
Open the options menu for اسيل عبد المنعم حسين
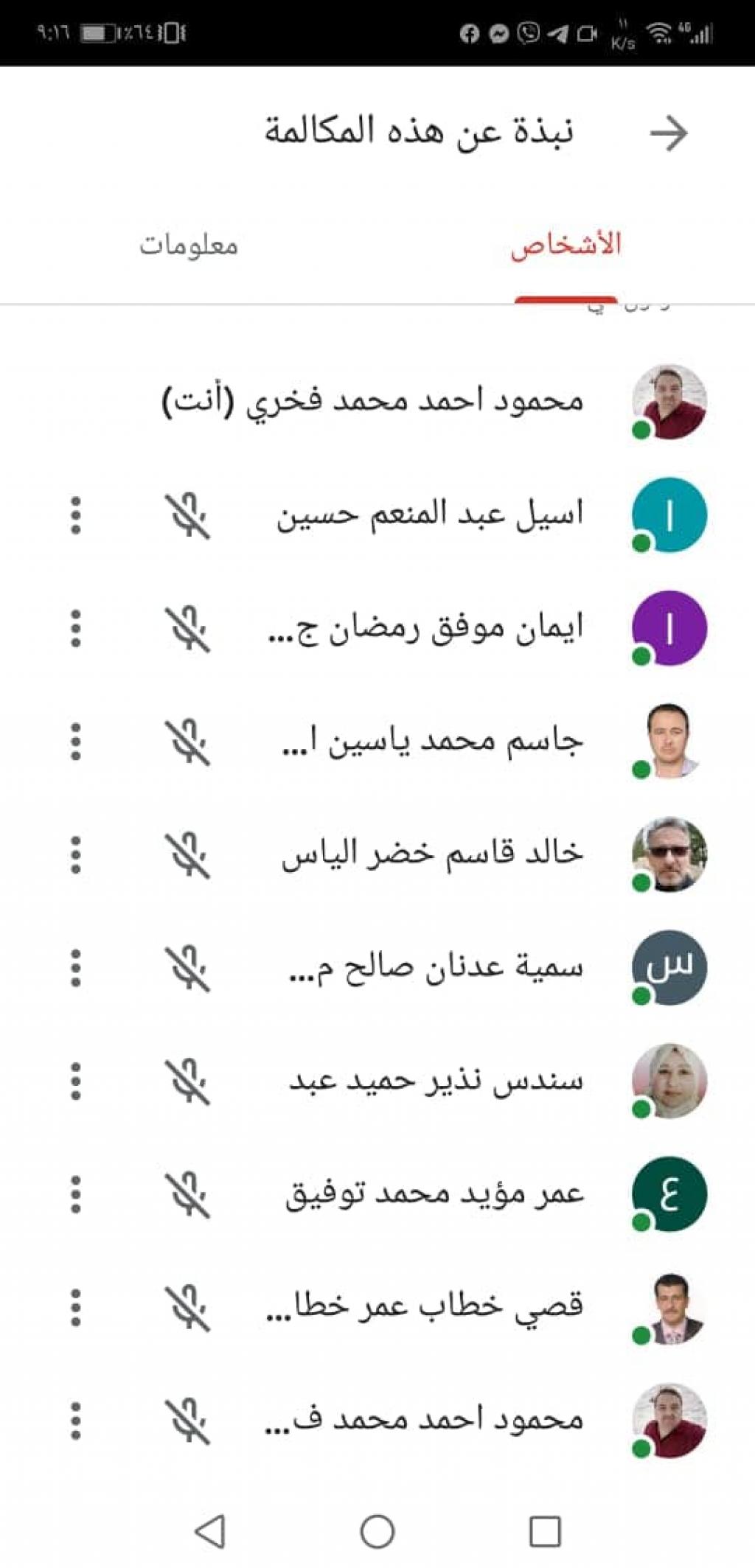(75, 515)
